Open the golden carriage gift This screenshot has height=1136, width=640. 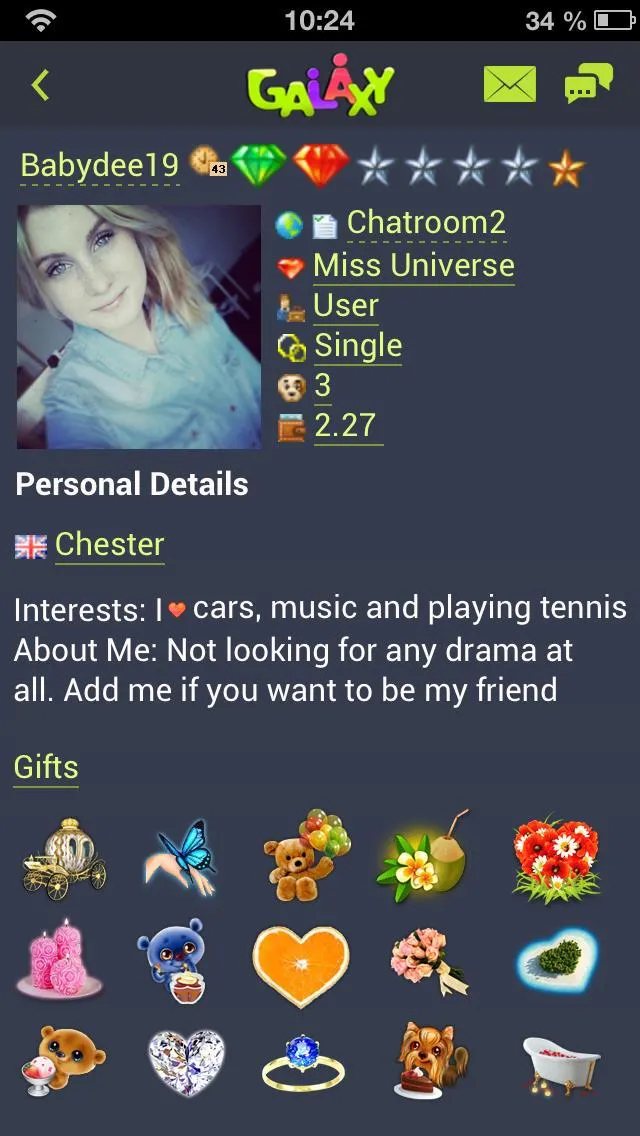[x=63, y=859]
